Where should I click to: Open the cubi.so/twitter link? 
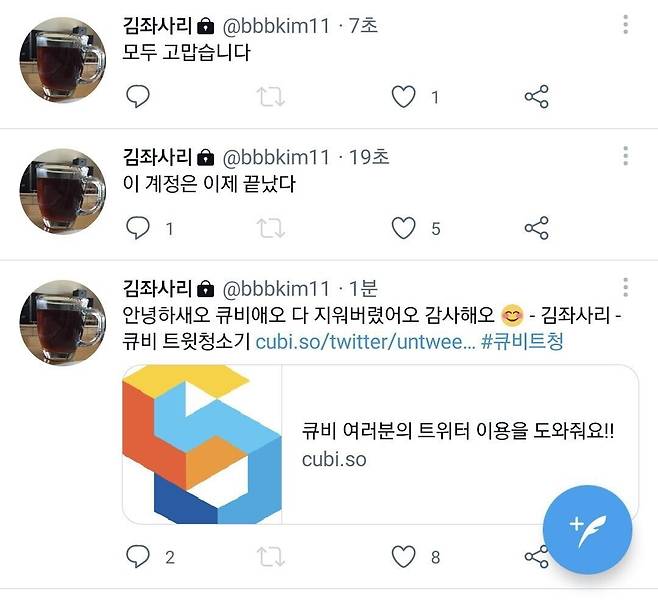pyautogui.click(x=364, y=342)
